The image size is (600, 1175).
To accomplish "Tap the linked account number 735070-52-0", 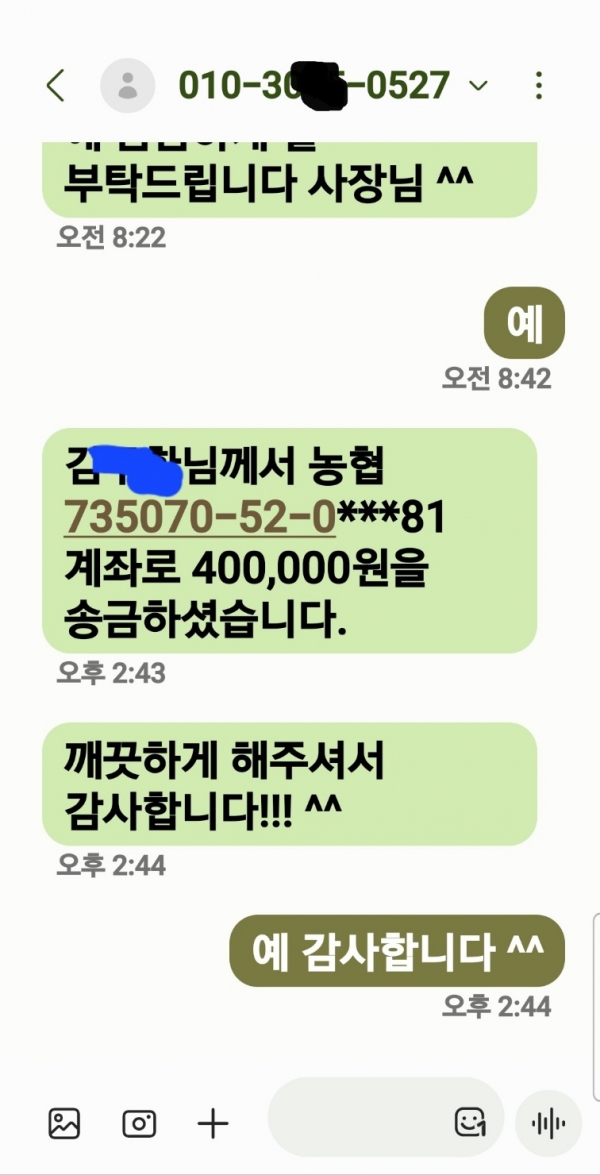I will click(x=199, y=519).
